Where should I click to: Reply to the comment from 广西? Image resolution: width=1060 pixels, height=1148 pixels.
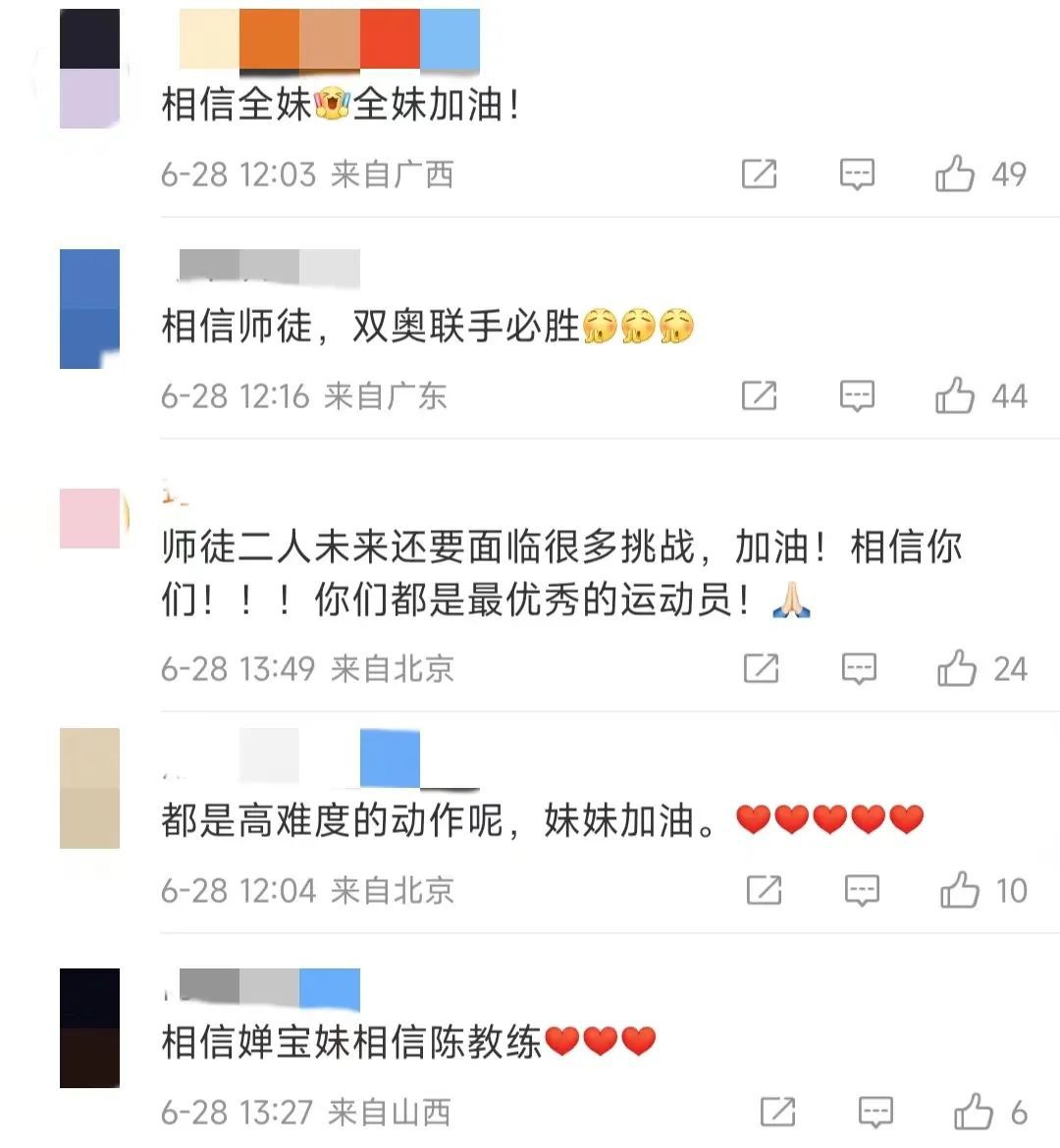(857, 175)
